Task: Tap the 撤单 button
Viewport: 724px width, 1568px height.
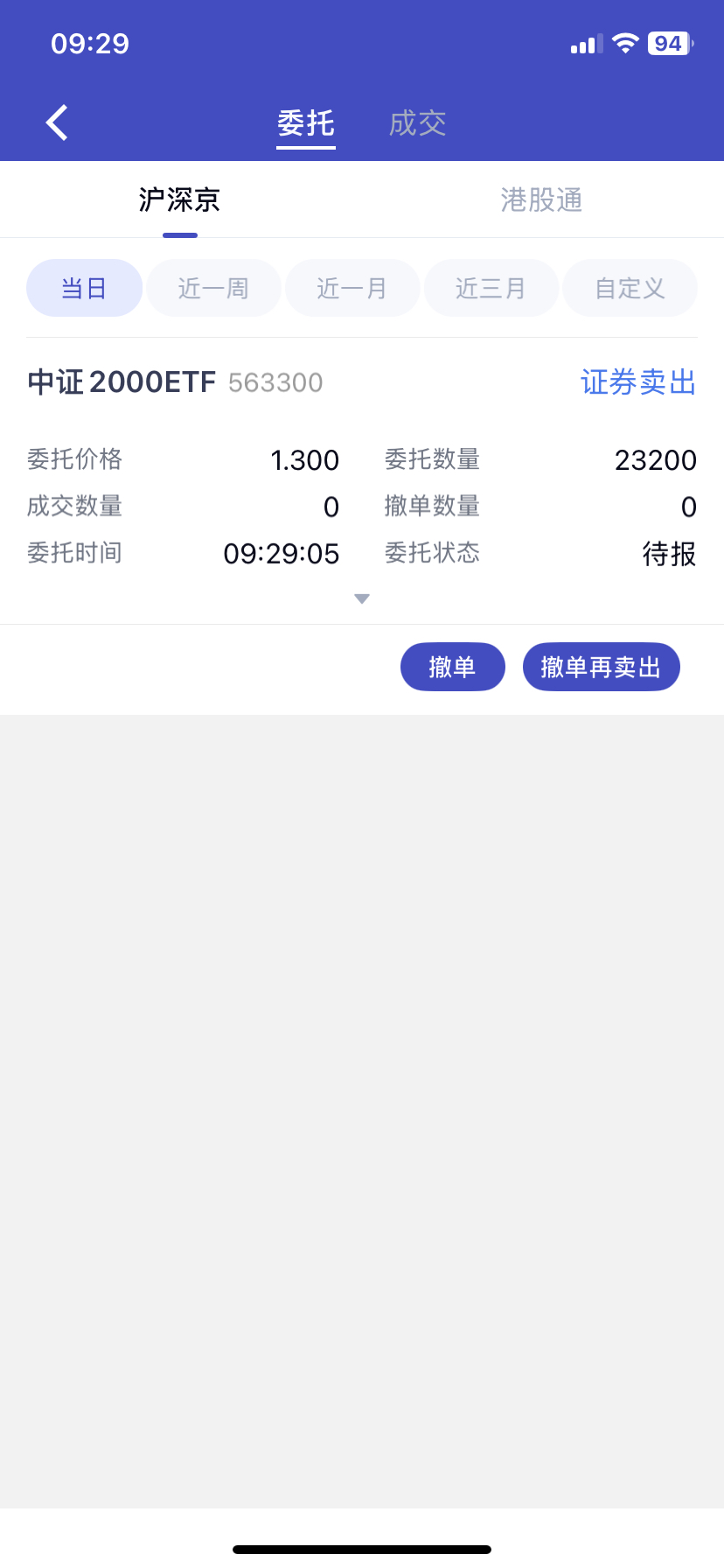Action: point(452,667)
